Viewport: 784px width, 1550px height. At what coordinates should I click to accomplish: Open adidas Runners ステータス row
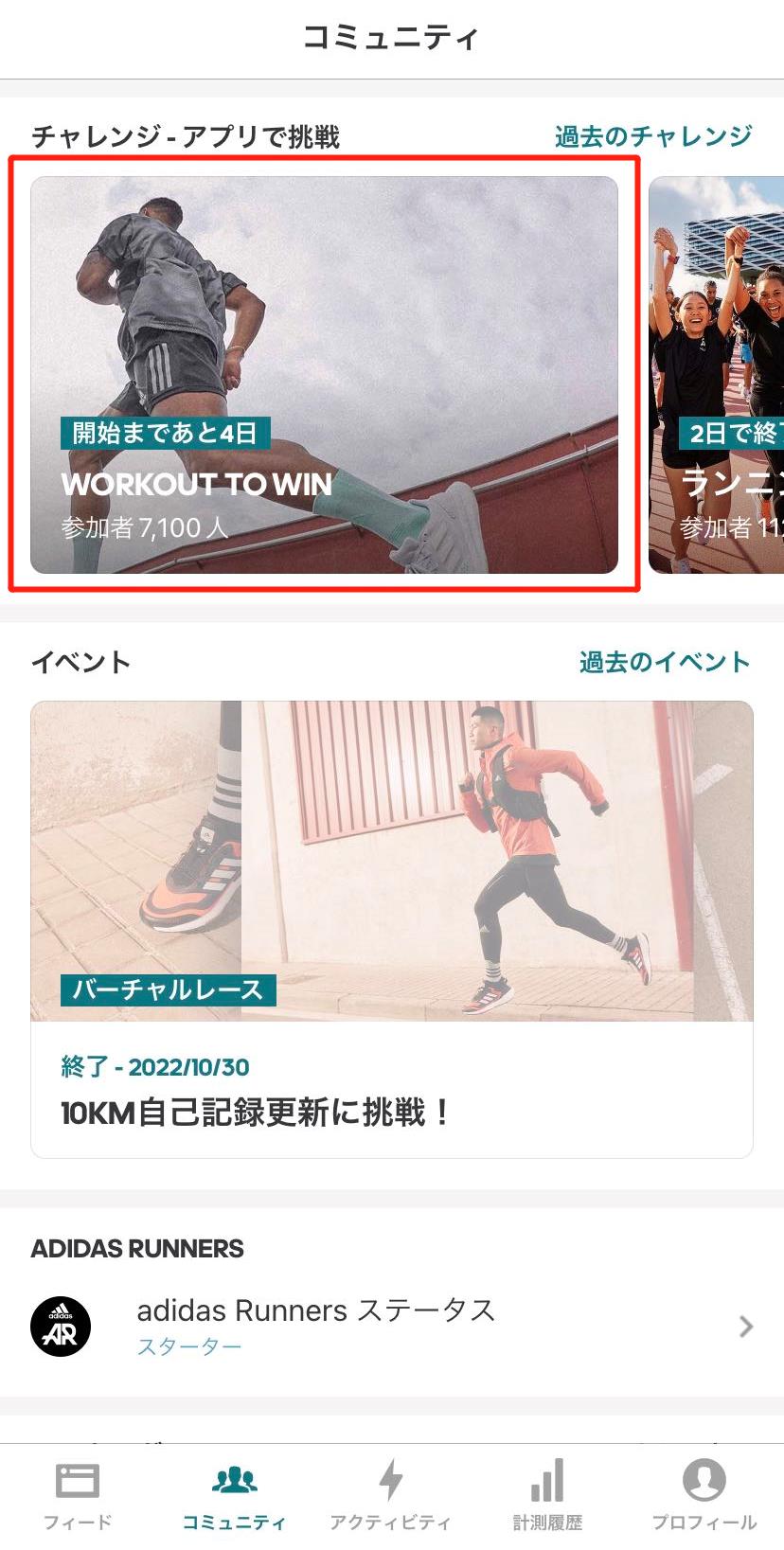point(391,1326)
